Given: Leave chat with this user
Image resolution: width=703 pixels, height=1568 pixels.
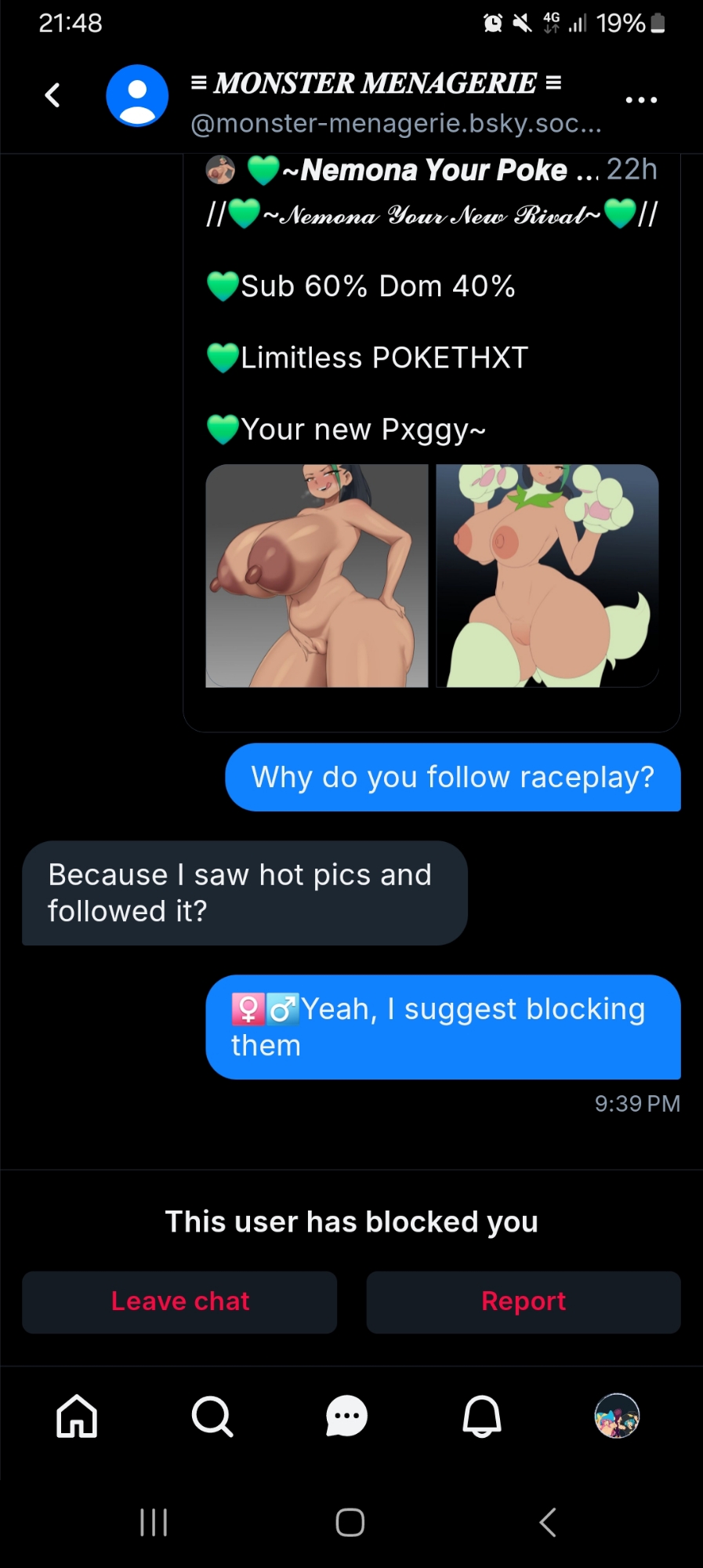Looking at the screenshot, I should 179,1301.
